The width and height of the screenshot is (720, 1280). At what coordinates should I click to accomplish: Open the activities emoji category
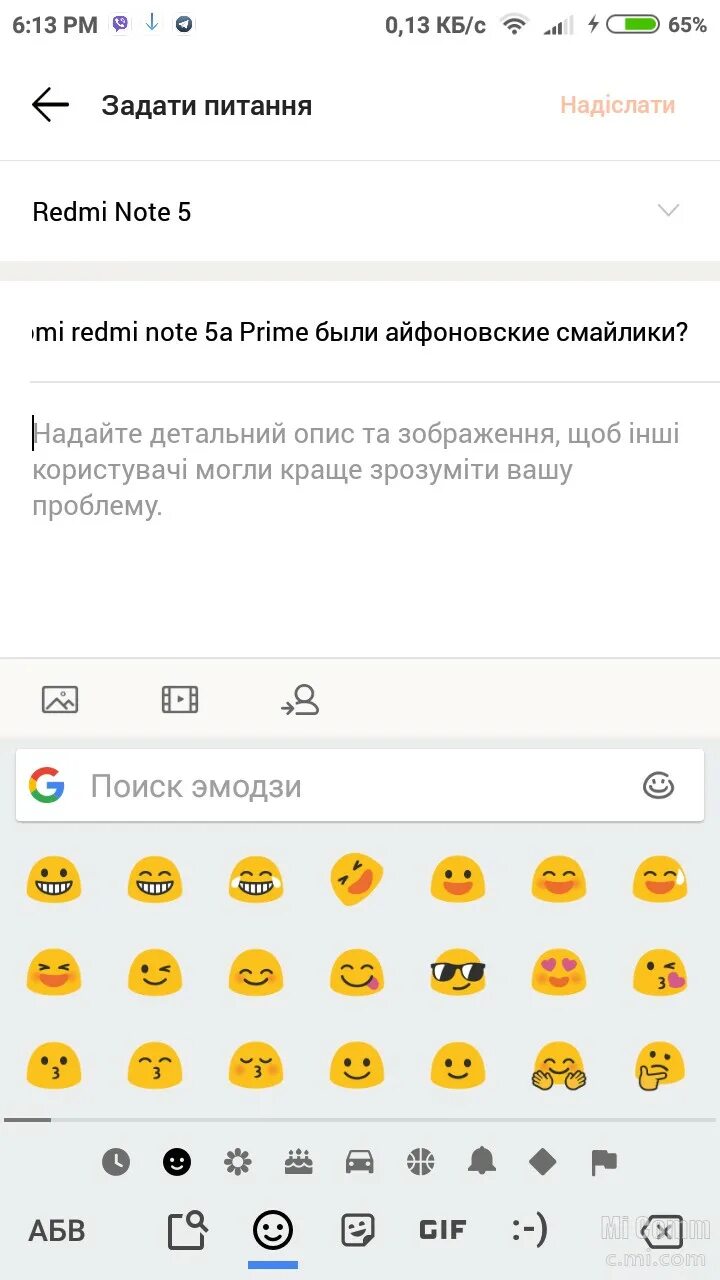[419, 1162]
